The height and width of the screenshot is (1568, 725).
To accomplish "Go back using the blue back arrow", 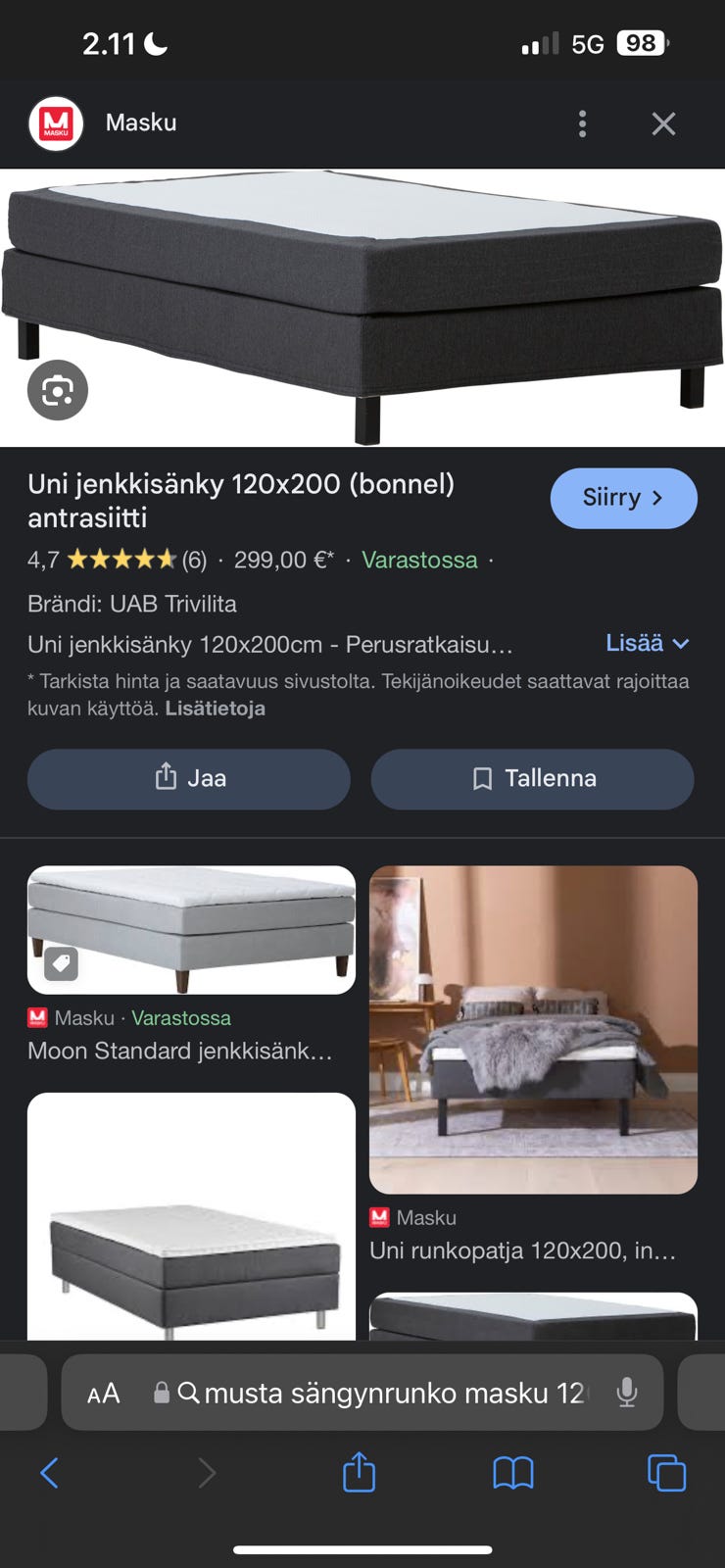I will coord(51,1472).
